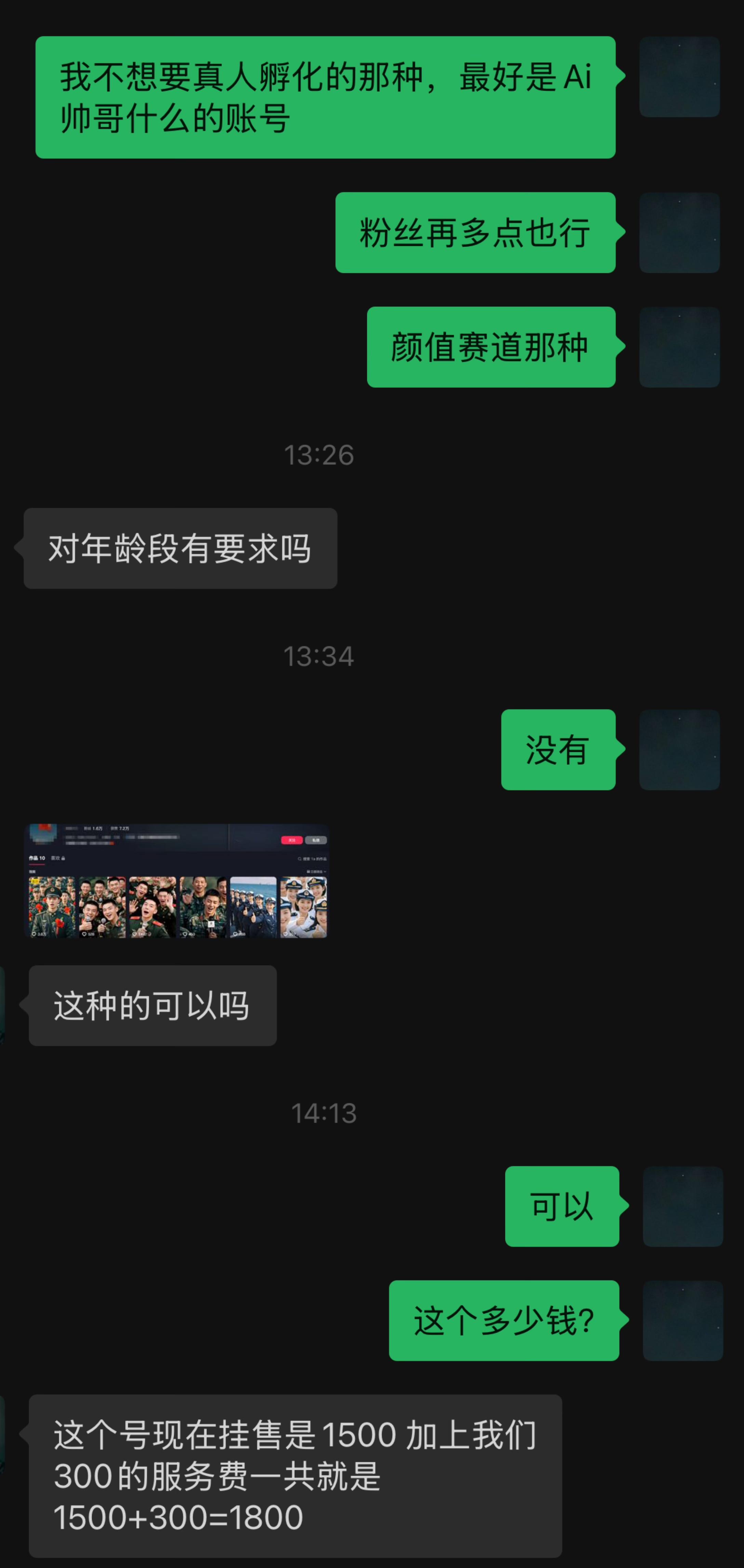View profile via avatar beside "颜值赛道那种"
This screenshot has width=744, height=1568.
click(x=679, y=347)
